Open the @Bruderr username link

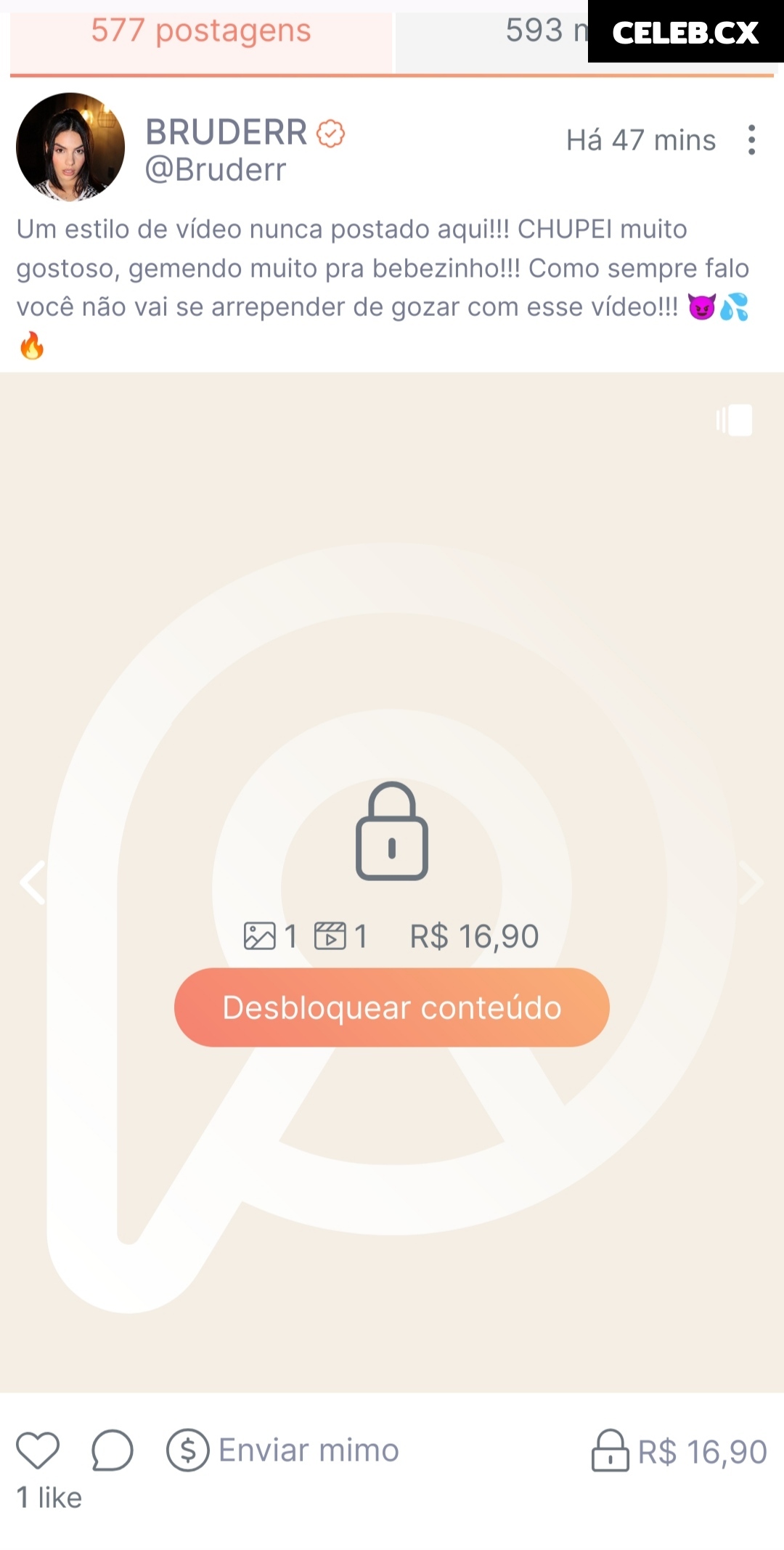pos(216,170)
